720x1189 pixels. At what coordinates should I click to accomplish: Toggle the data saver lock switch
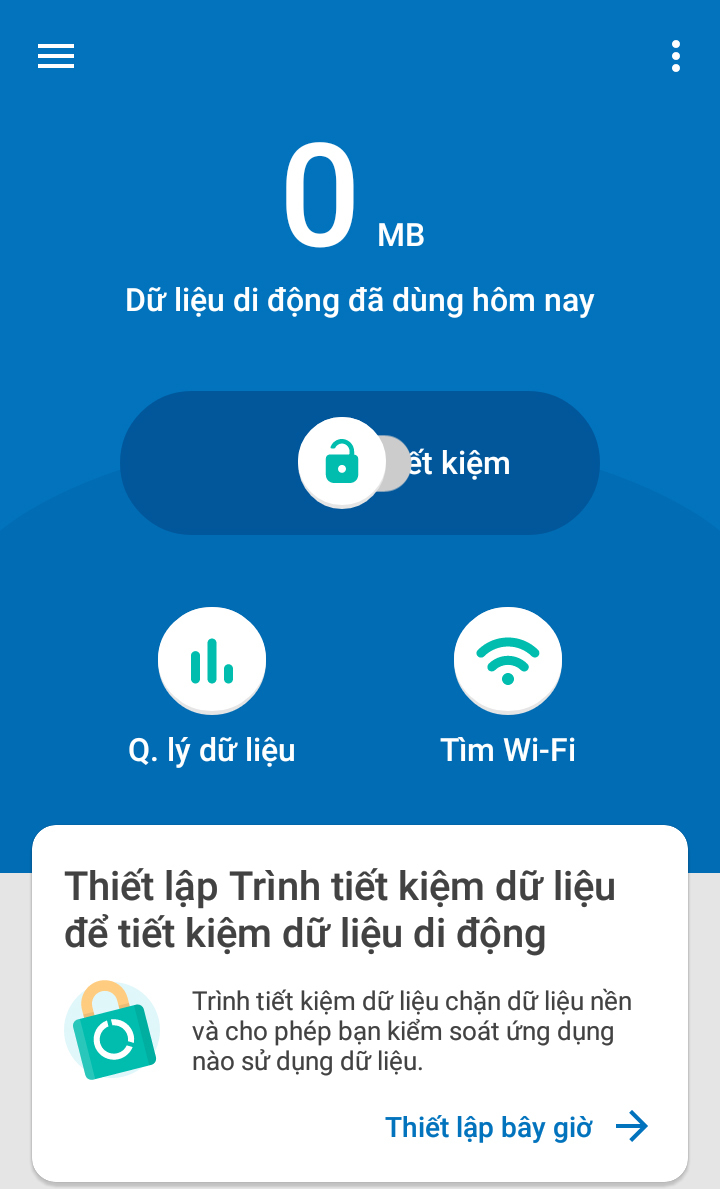[342, 463]
